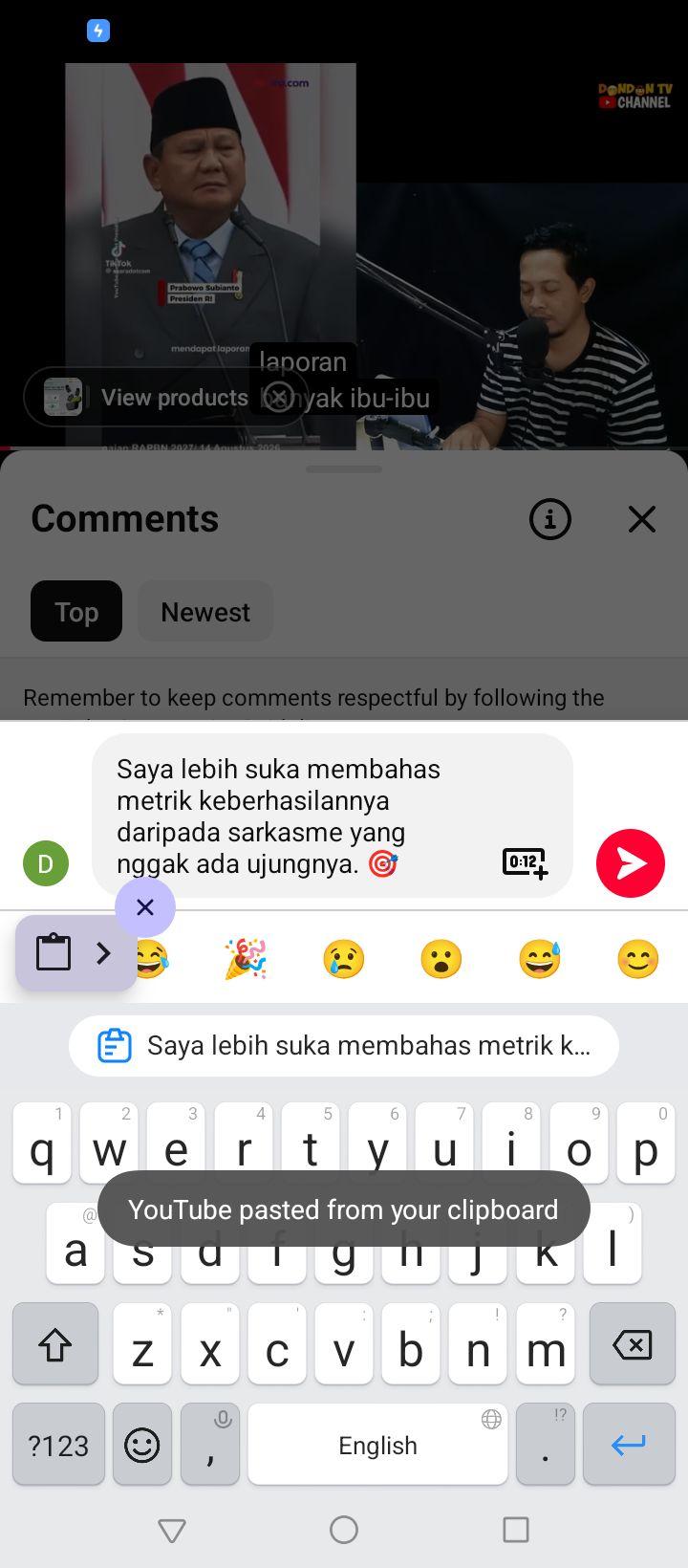The width and height of the screenshot is (688, 1568).
Task: Tap backspace on the keyboard
Action: coord(633,1344)
